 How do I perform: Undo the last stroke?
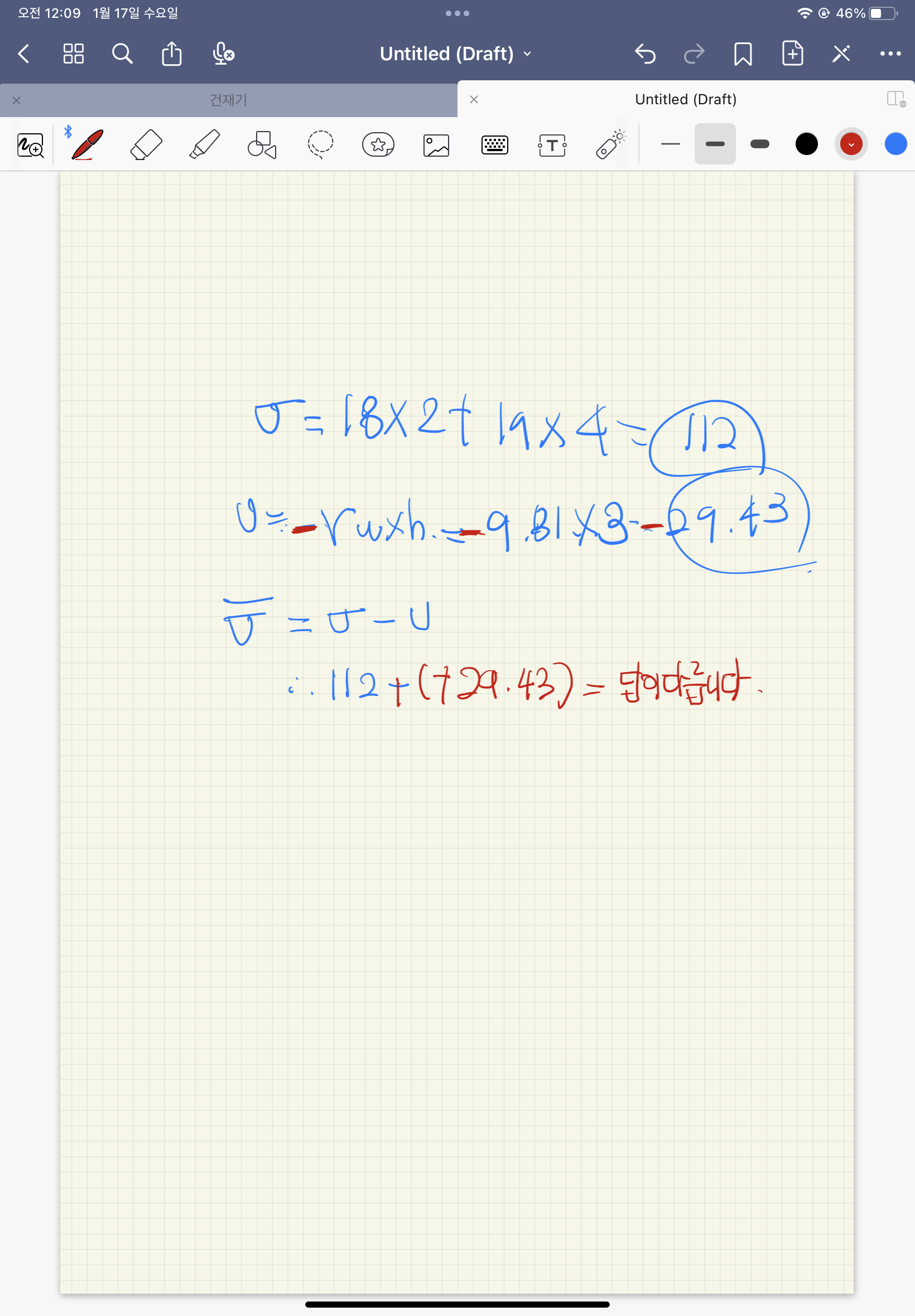(645, 54)
